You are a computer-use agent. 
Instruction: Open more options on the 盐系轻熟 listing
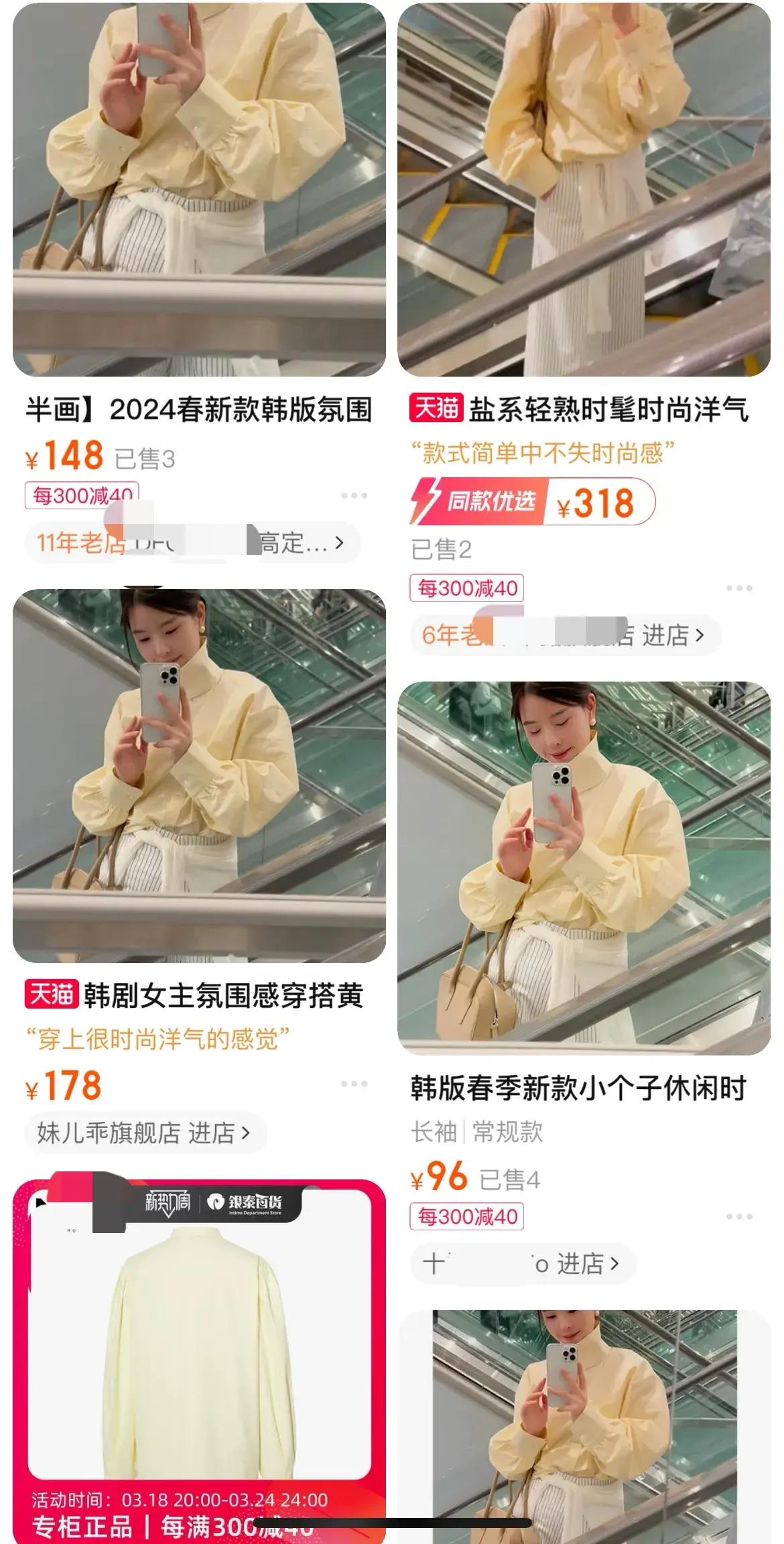pyautogui.click(x=738, y=588)
